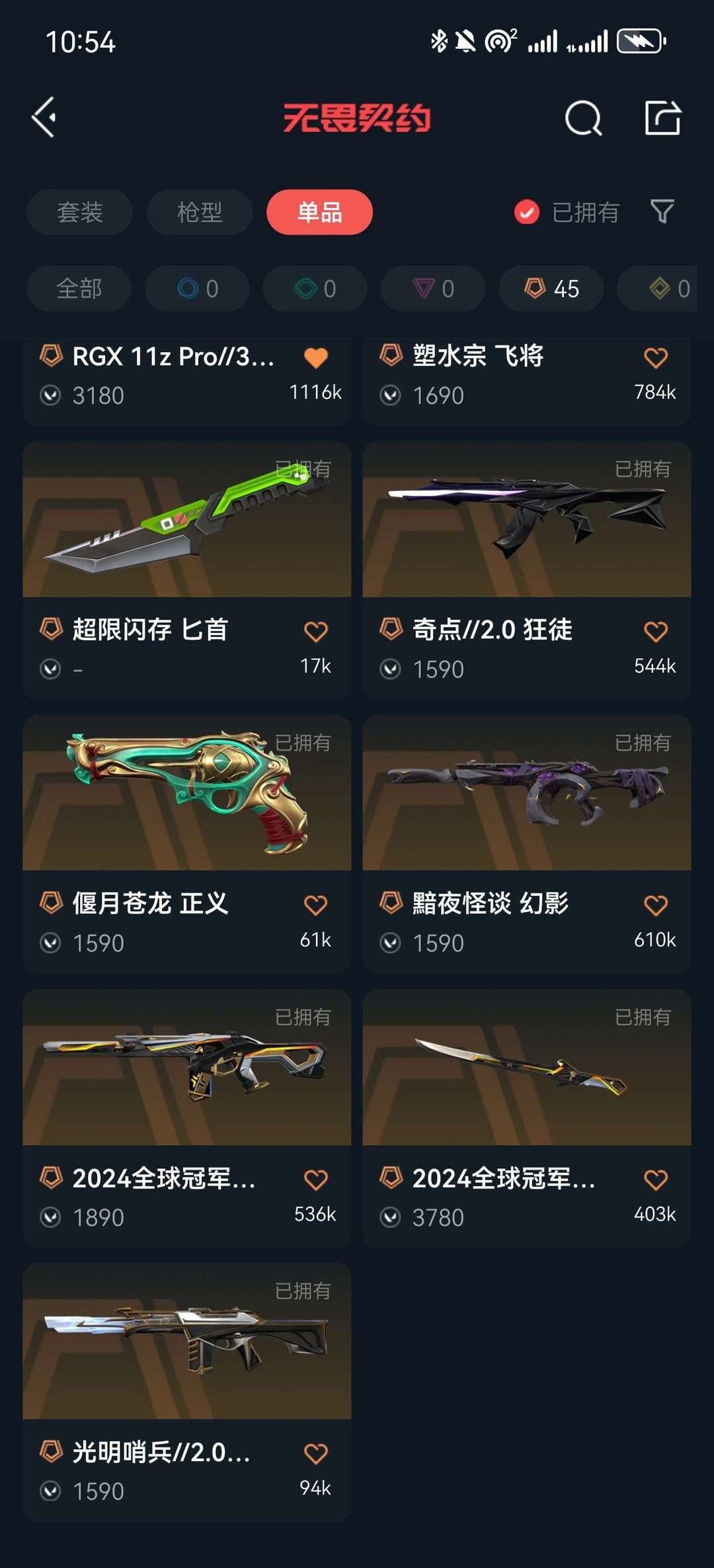Open the search icon in the header

tap(583, 118)
